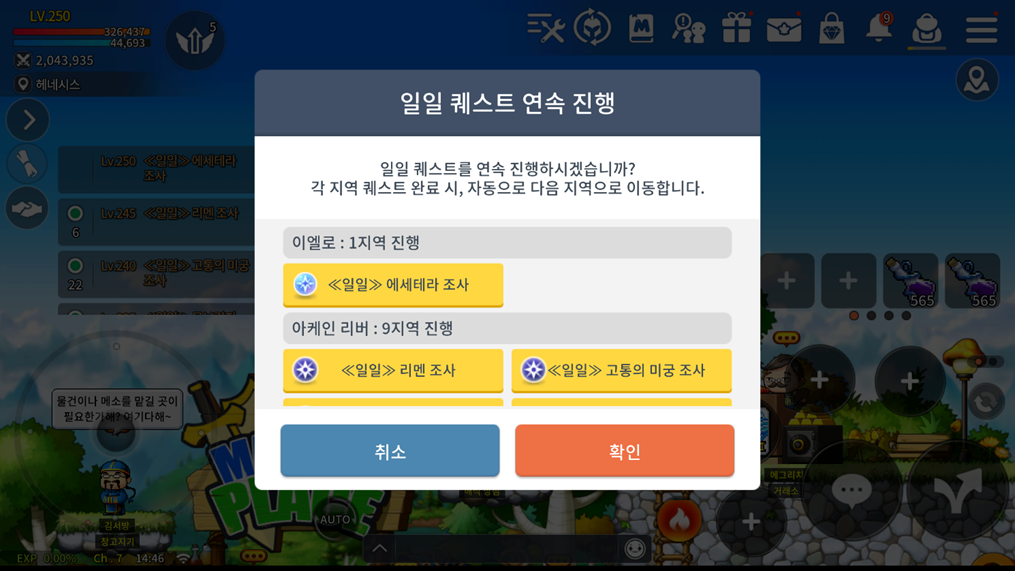Choose the ≪일일≫ 리멘 조사 quest
The width and height of the screenshot is (1015, 571).
393,370
